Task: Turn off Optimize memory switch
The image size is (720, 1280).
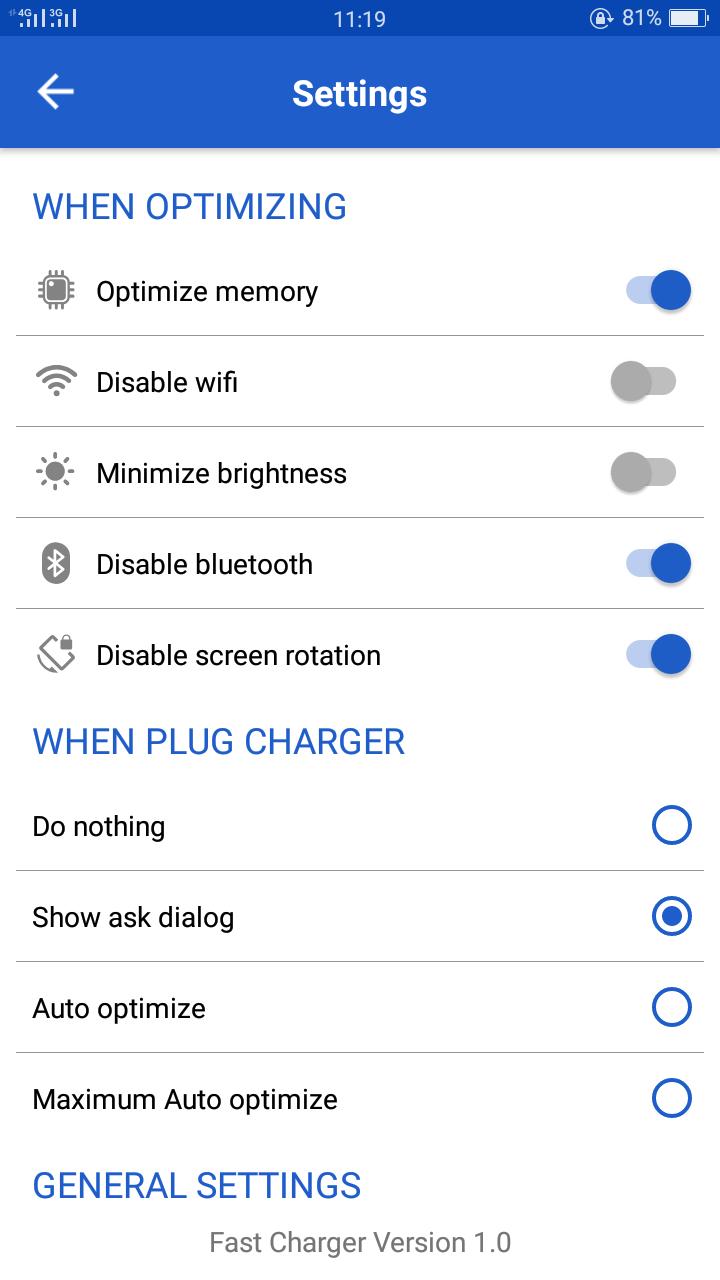Action: [658, 291]
